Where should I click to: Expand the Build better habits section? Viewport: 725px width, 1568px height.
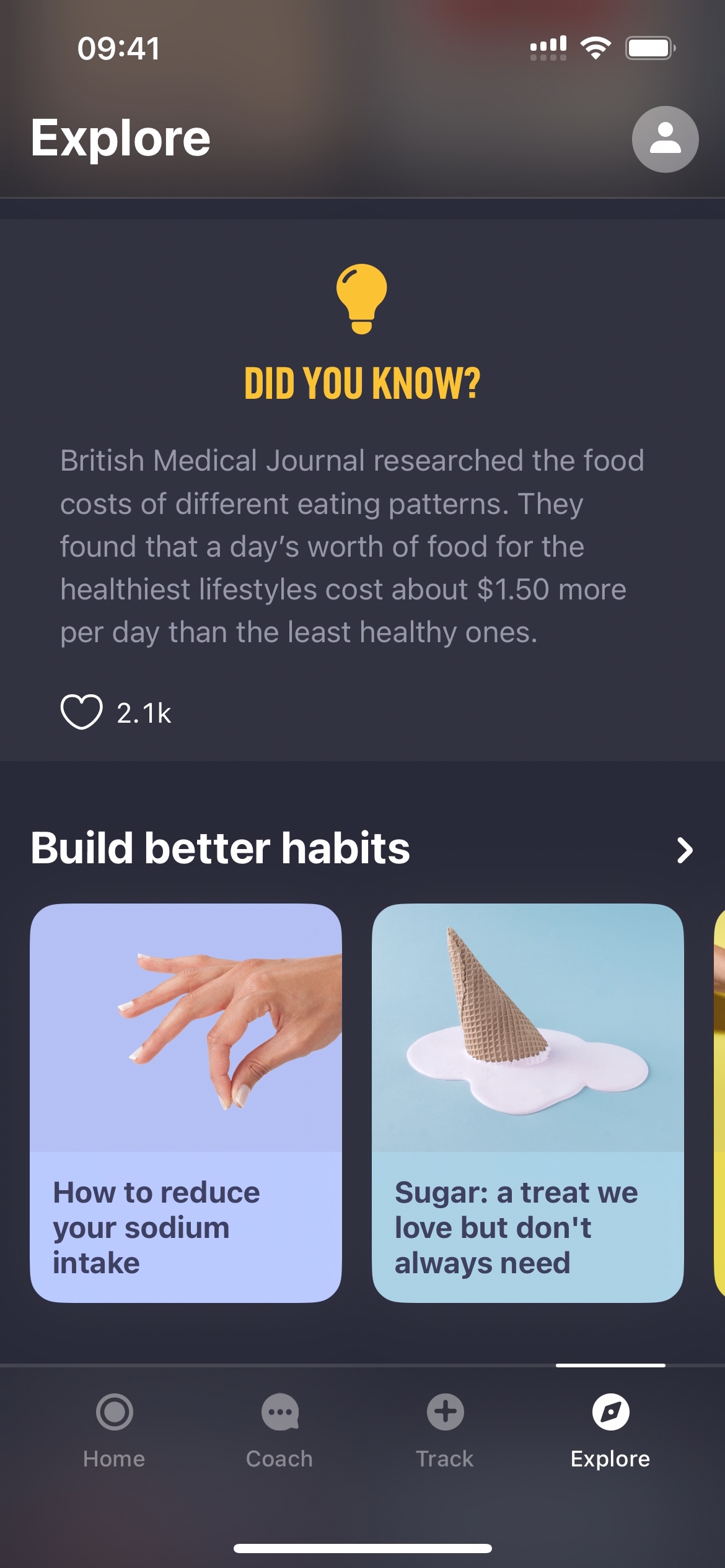tap(684, 850)
